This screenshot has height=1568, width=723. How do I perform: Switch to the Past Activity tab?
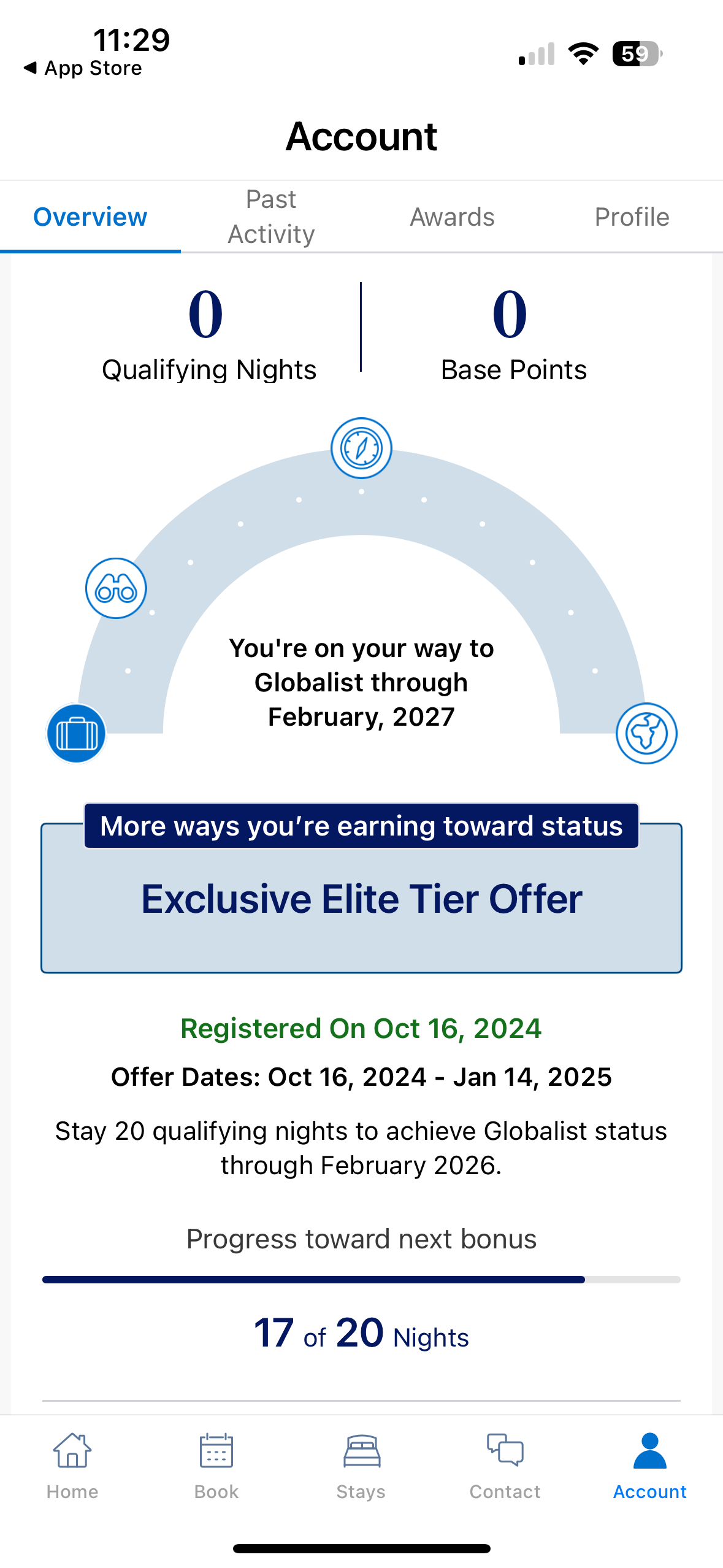[271, 217]
